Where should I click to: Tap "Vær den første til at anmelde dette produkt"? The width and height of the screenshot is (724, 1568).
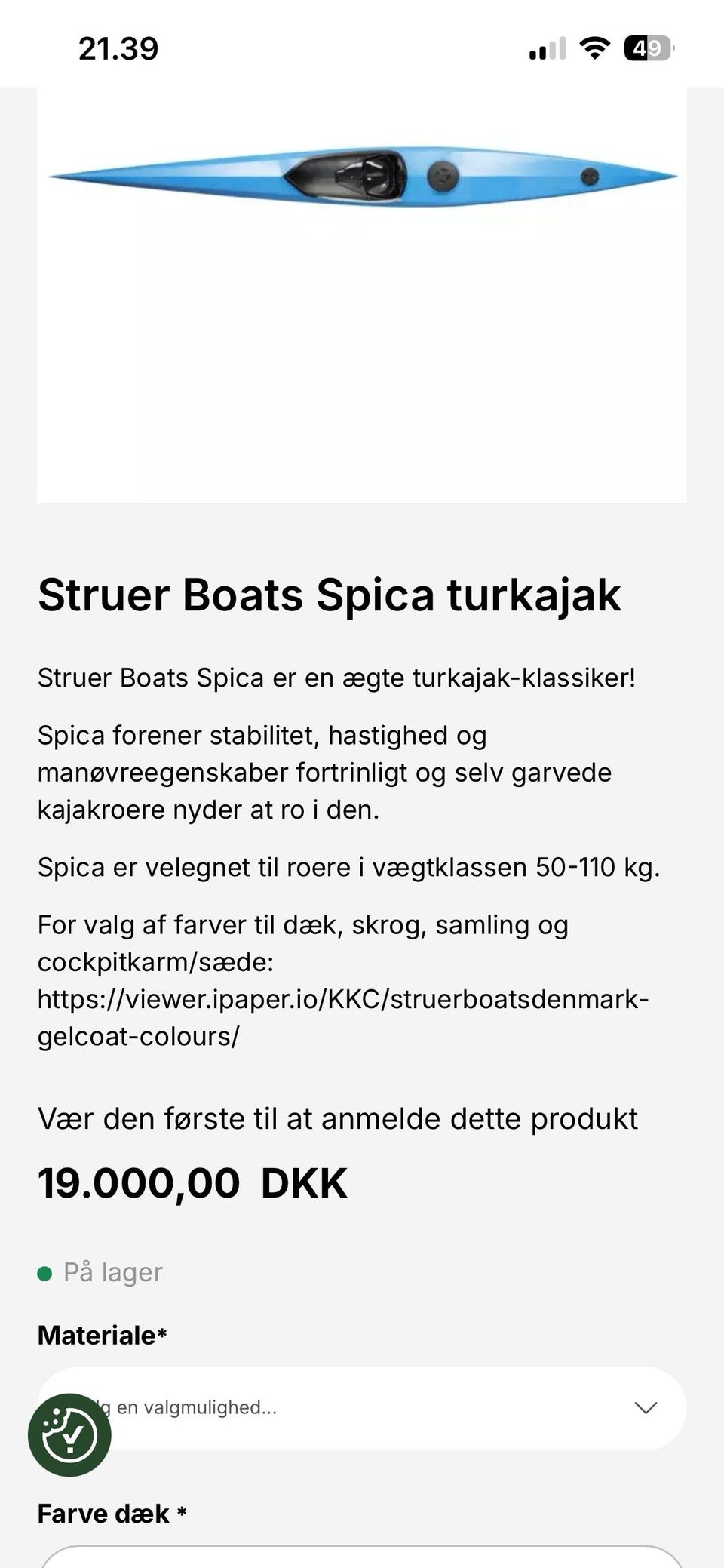338,1118
